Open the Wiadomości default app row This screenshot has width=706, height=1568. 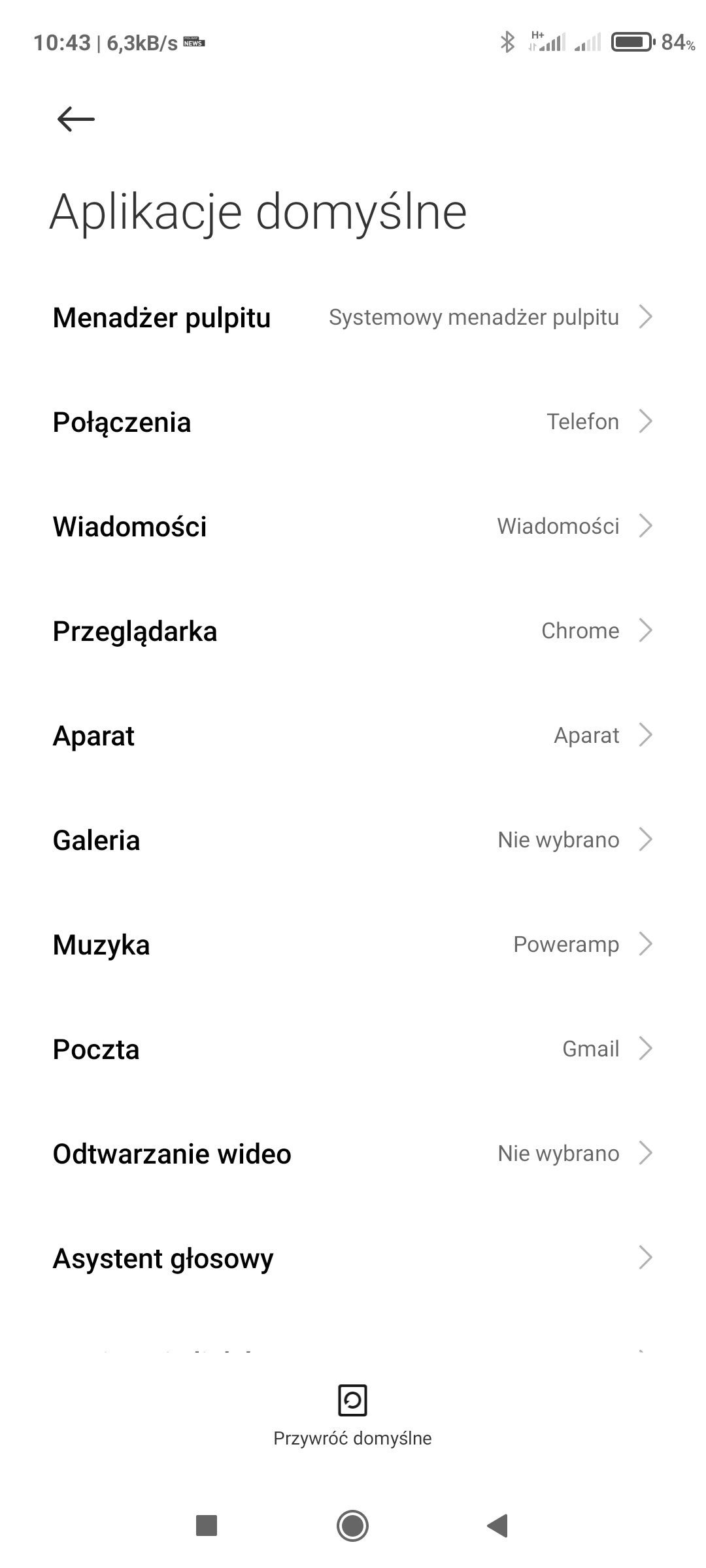click(353, 527)
